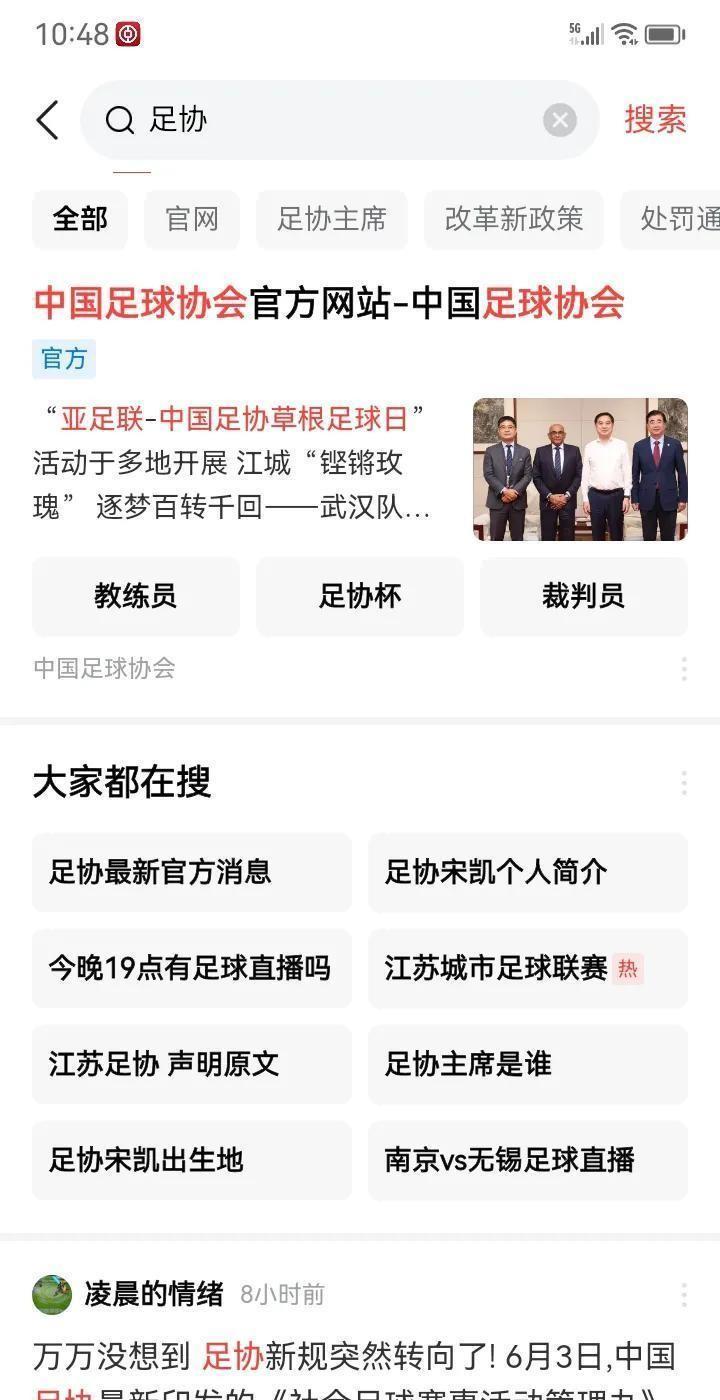This screenshot has height=1400, width=720.
Task: Switch to the 官网 tab
Action: pos(192,219)
